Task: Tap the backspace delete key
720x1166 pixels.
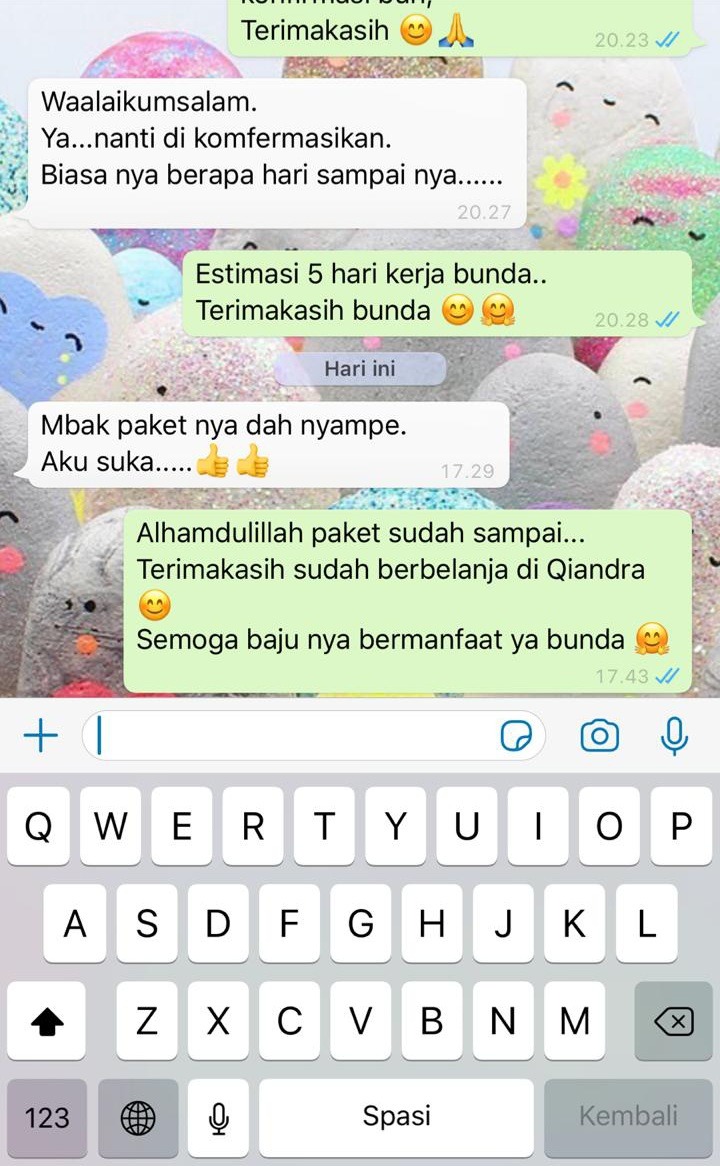Action: click(x=673, y=1021)
